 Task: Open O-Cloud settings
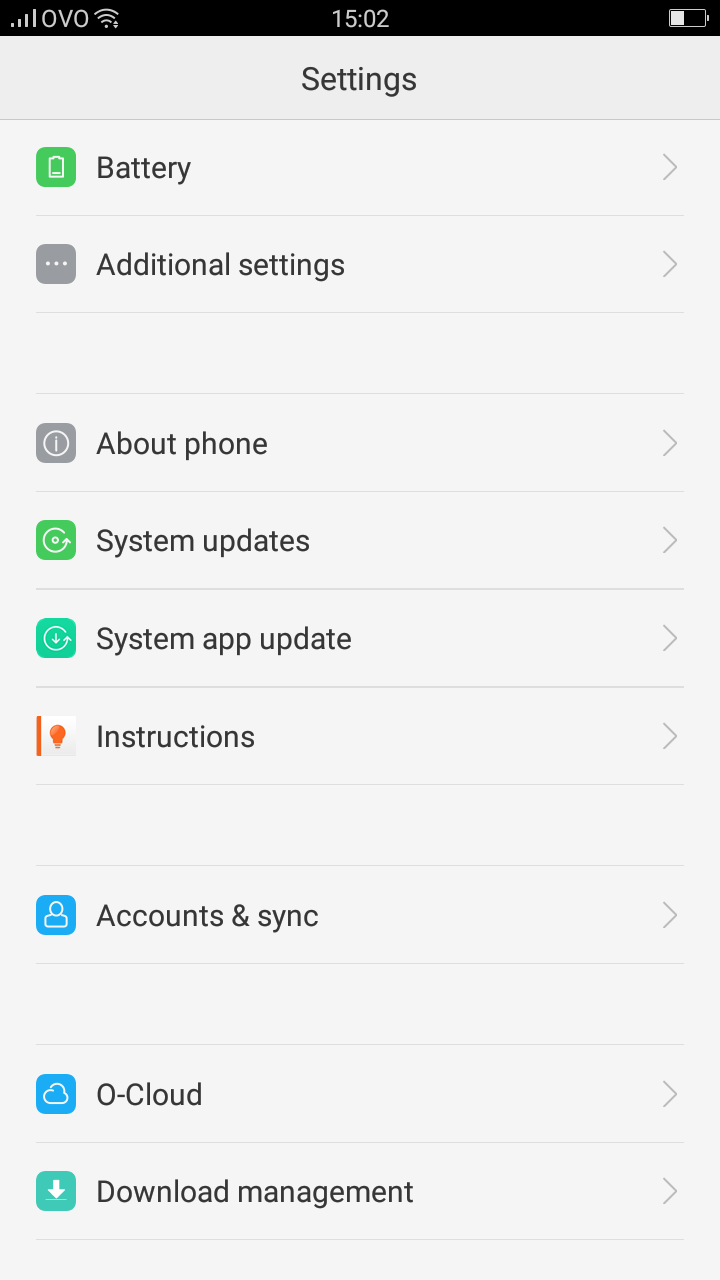(360, 1094)
